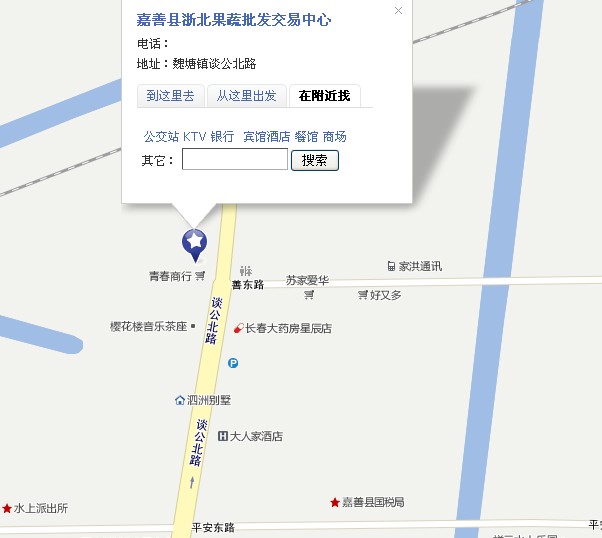This screenshot has height=538, width=602.
Task: Close the location info popup
Action: [x=398, y=11]
